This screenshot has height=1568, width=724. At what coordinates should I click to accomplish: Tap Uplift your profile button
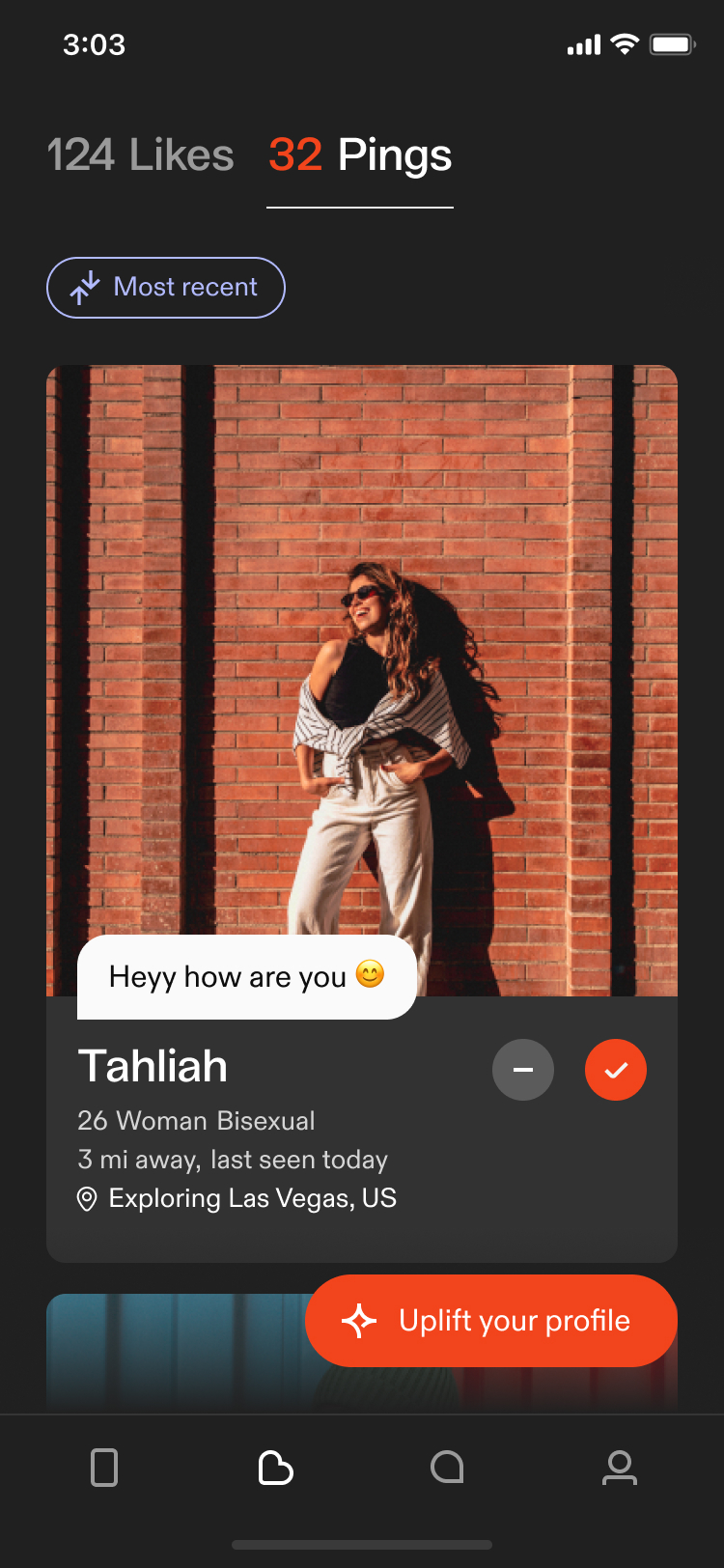[x=491, y=1321]
